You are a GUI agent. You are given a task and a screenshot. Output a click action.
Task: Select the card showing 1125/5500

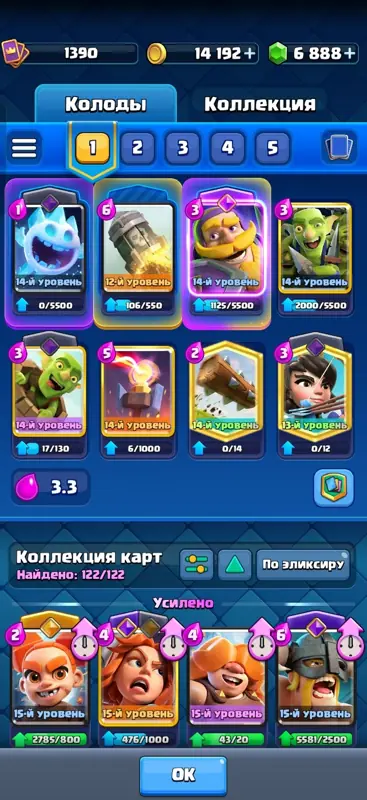(228, 253)
